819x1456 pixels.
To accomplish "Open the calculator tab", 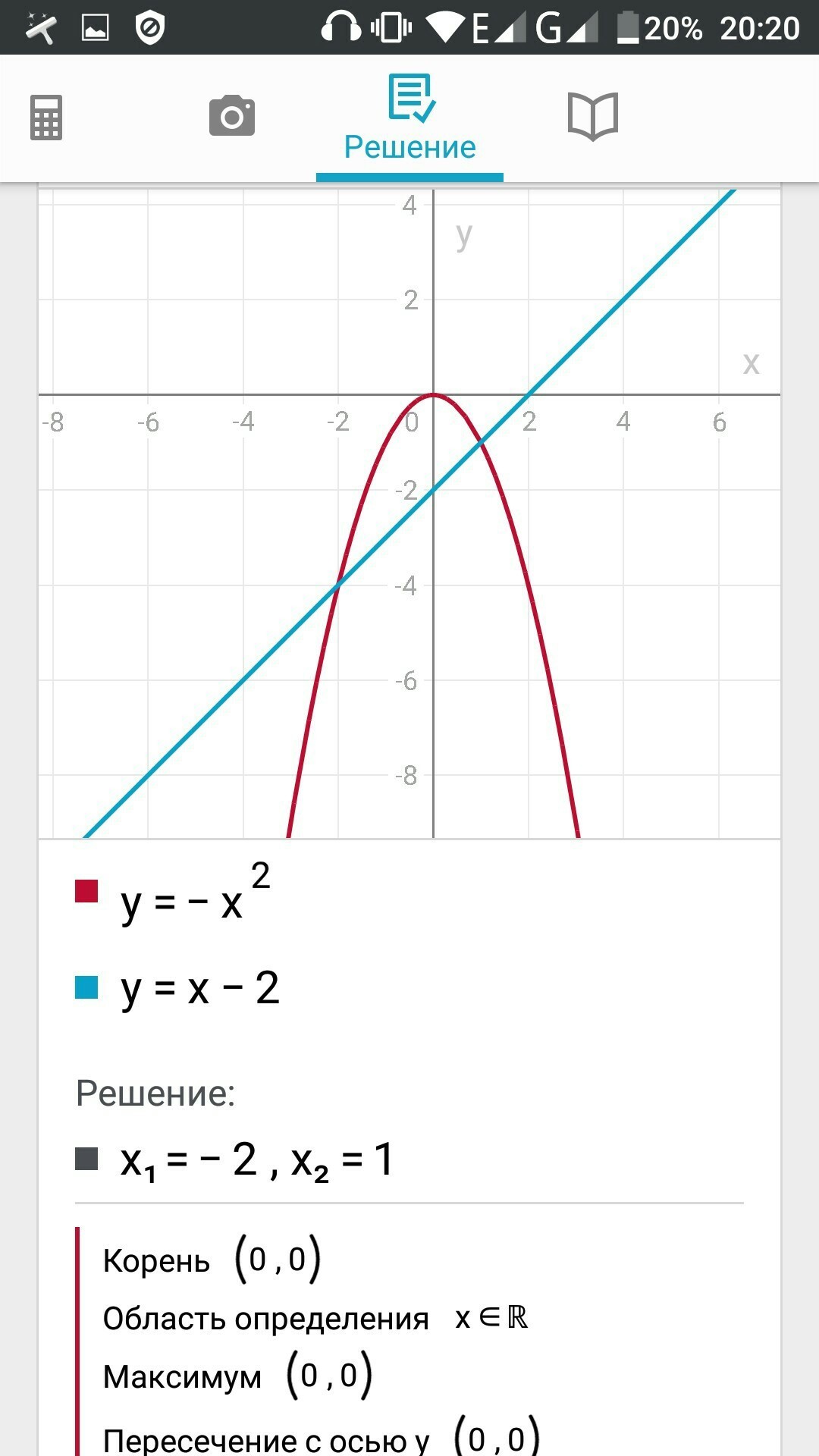I will click(46, 118).
